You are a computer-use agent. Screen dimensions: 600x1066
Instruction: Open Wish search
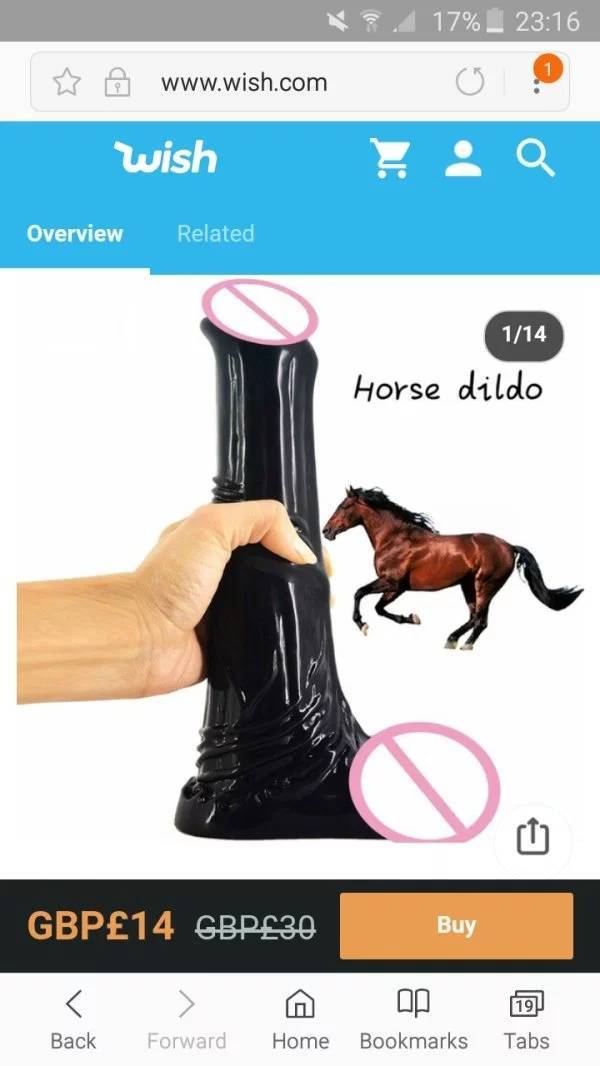coord(535,158)
